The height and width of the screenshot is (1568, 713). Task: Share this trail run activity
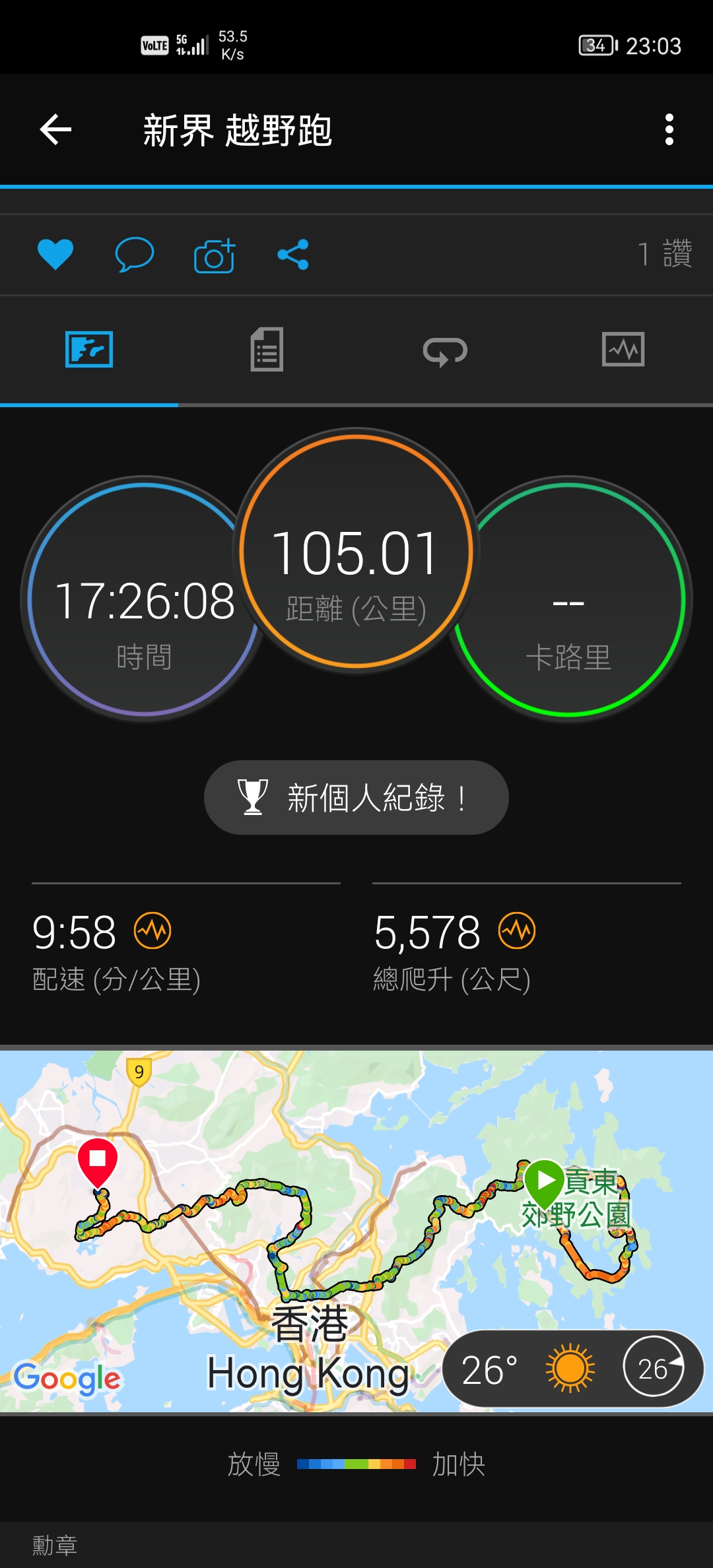pos(293,255)
